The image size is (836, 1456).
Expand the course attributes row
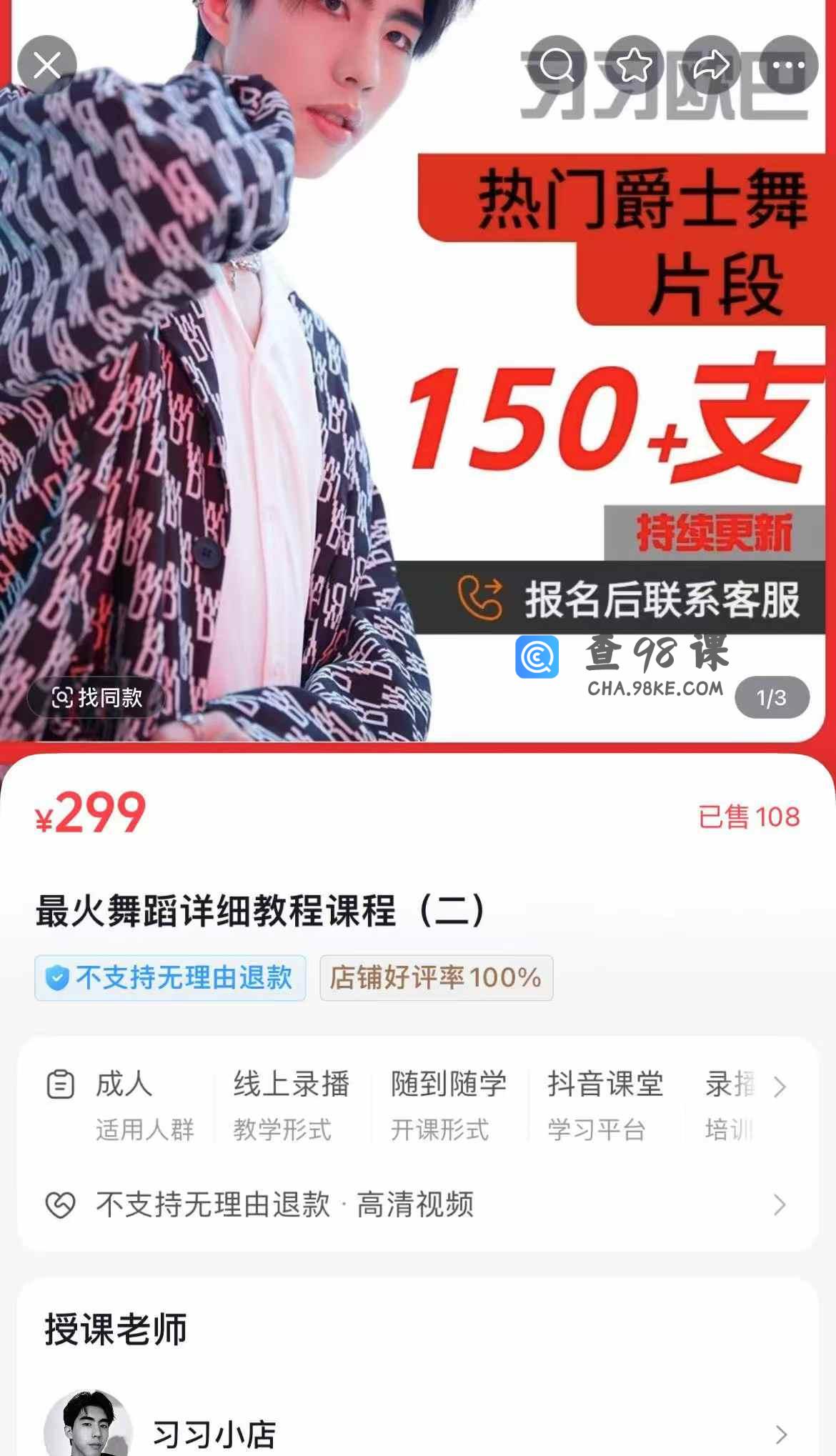[779, 1087]
